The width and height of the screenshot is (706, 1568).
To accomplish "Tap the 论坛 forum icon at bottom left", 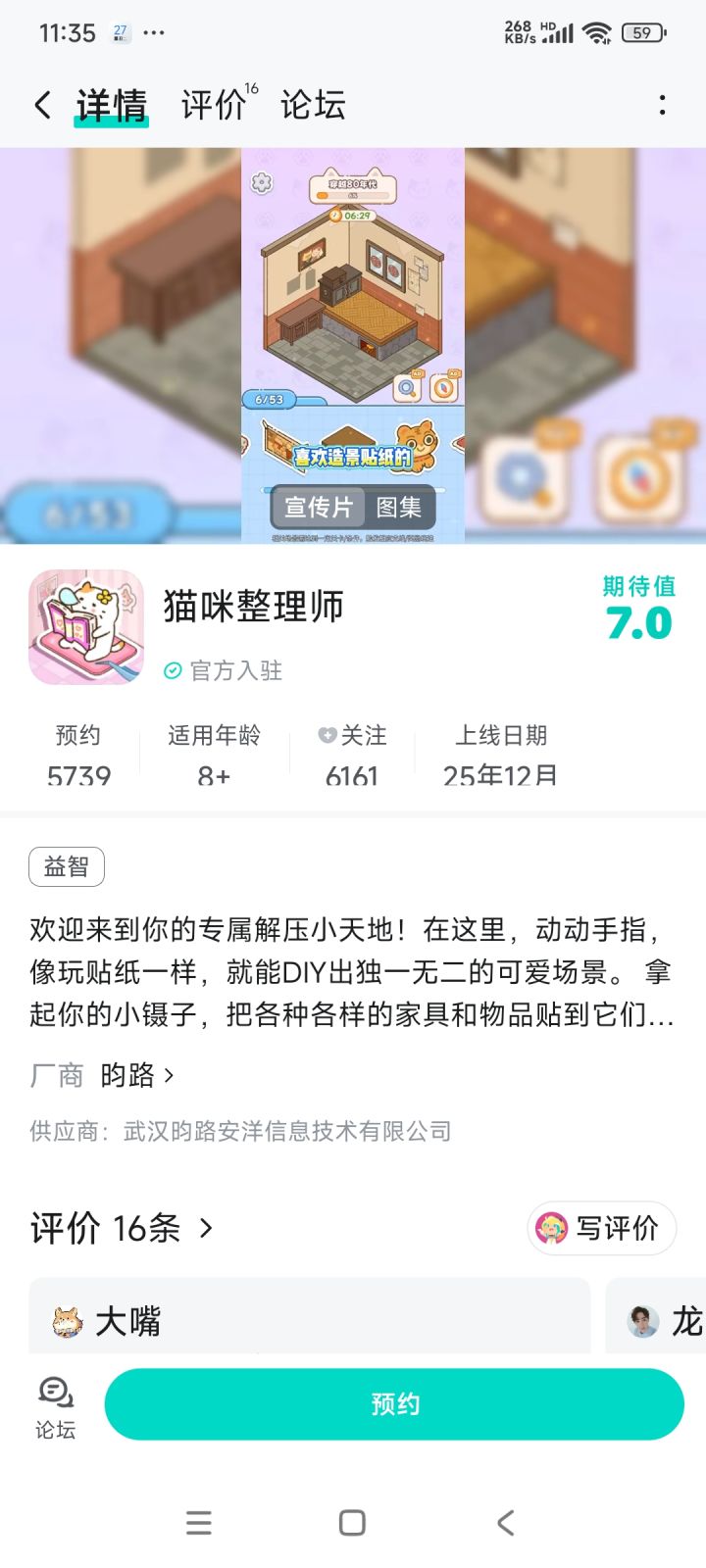I will pos(54,1403).
